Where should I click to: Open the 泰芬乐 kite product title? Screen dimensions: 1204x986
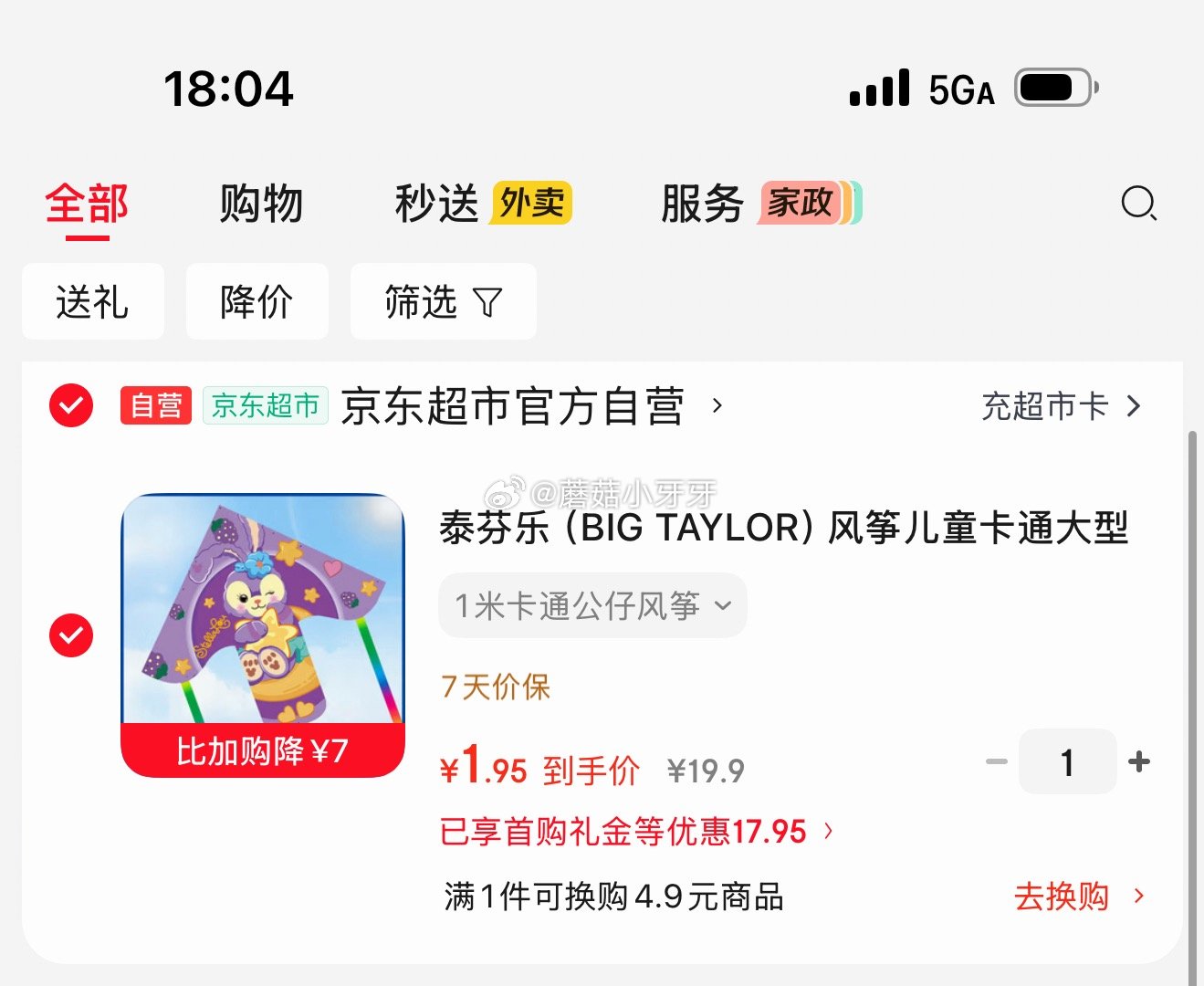(x=783, y=528)
